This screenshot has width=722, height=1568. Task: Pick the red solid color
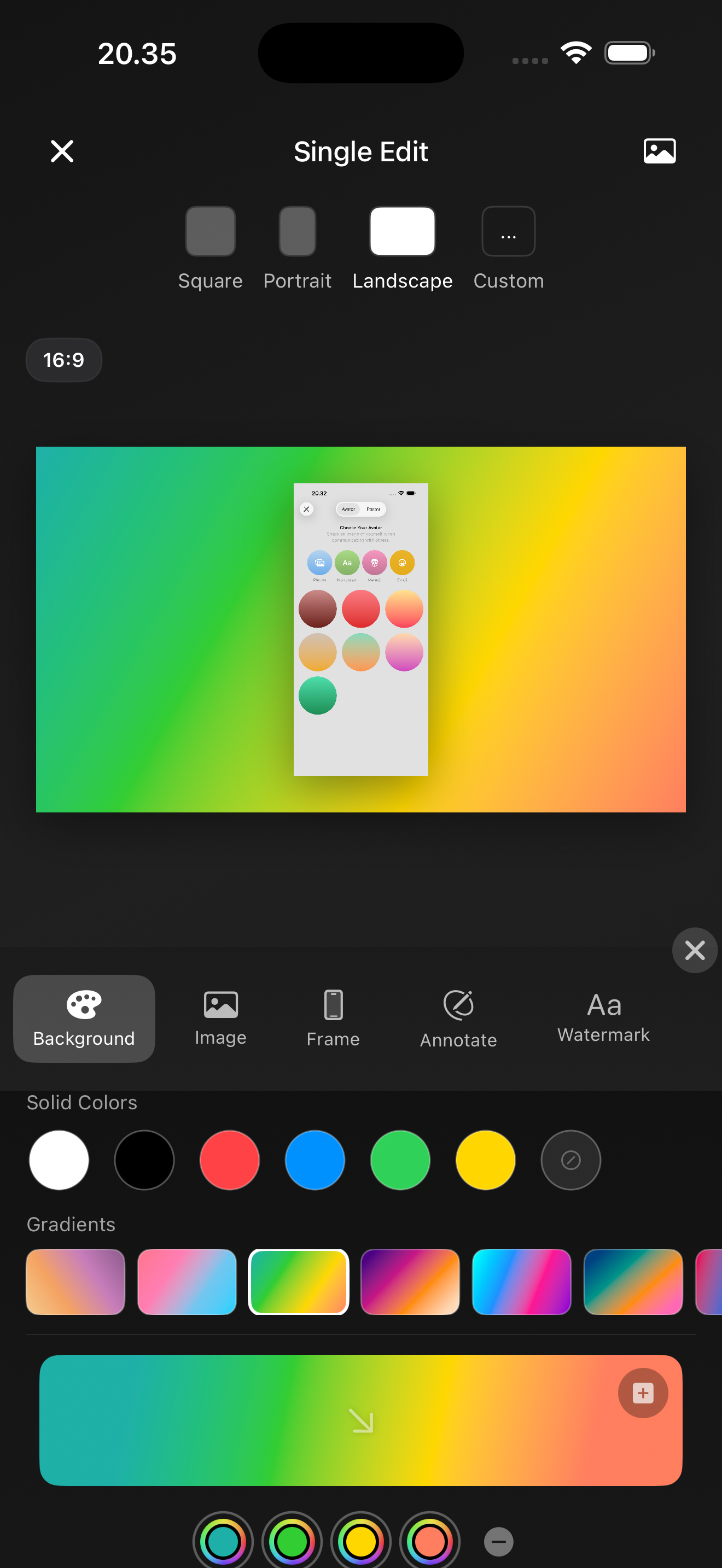coord(230,1160)
